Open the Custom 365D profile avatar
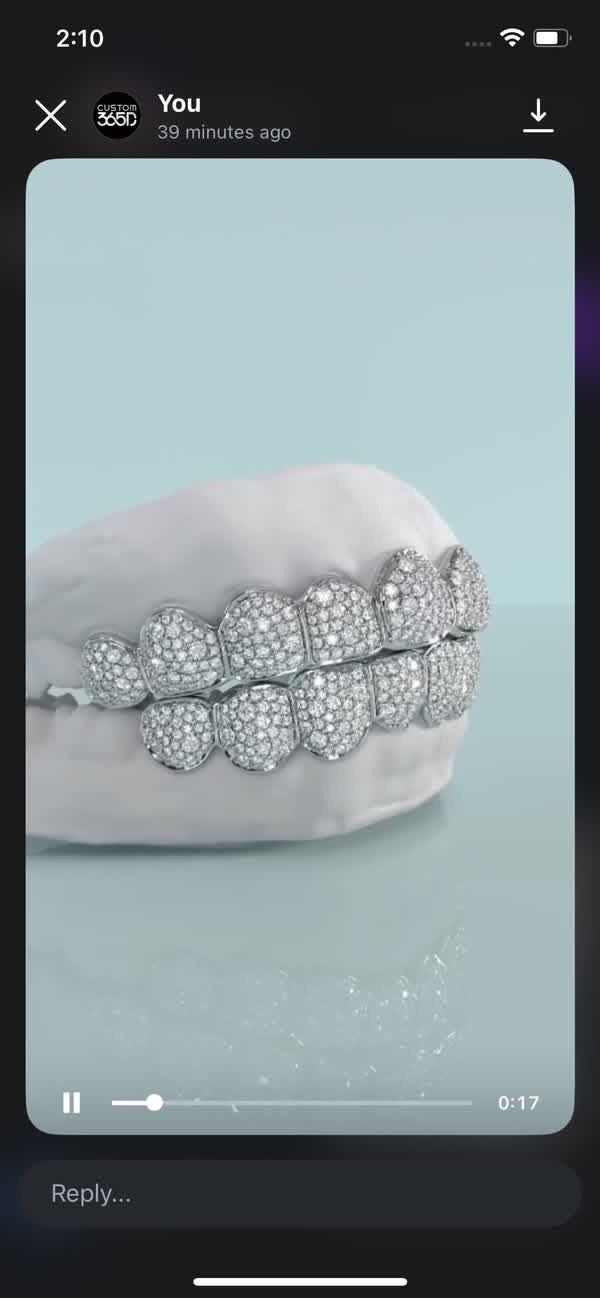600x1298 pixels. tap(117, 116)
